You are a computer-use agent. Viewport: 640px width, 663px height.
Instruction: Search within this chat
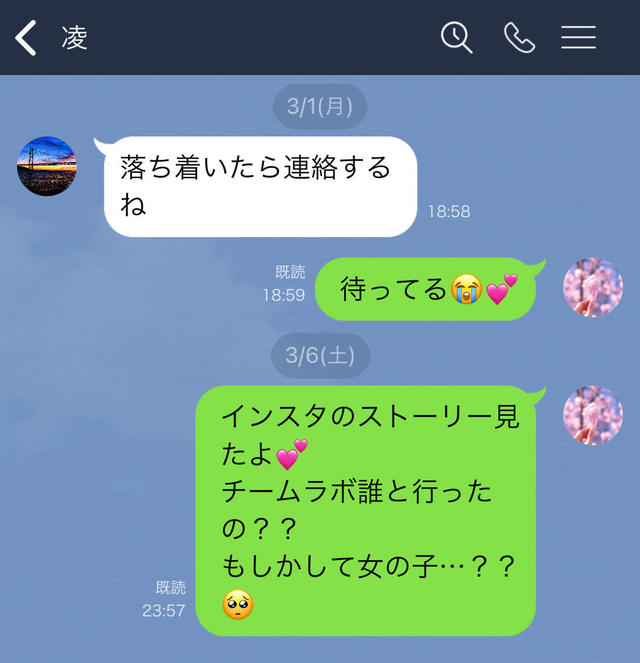click(x=456, y=38)
